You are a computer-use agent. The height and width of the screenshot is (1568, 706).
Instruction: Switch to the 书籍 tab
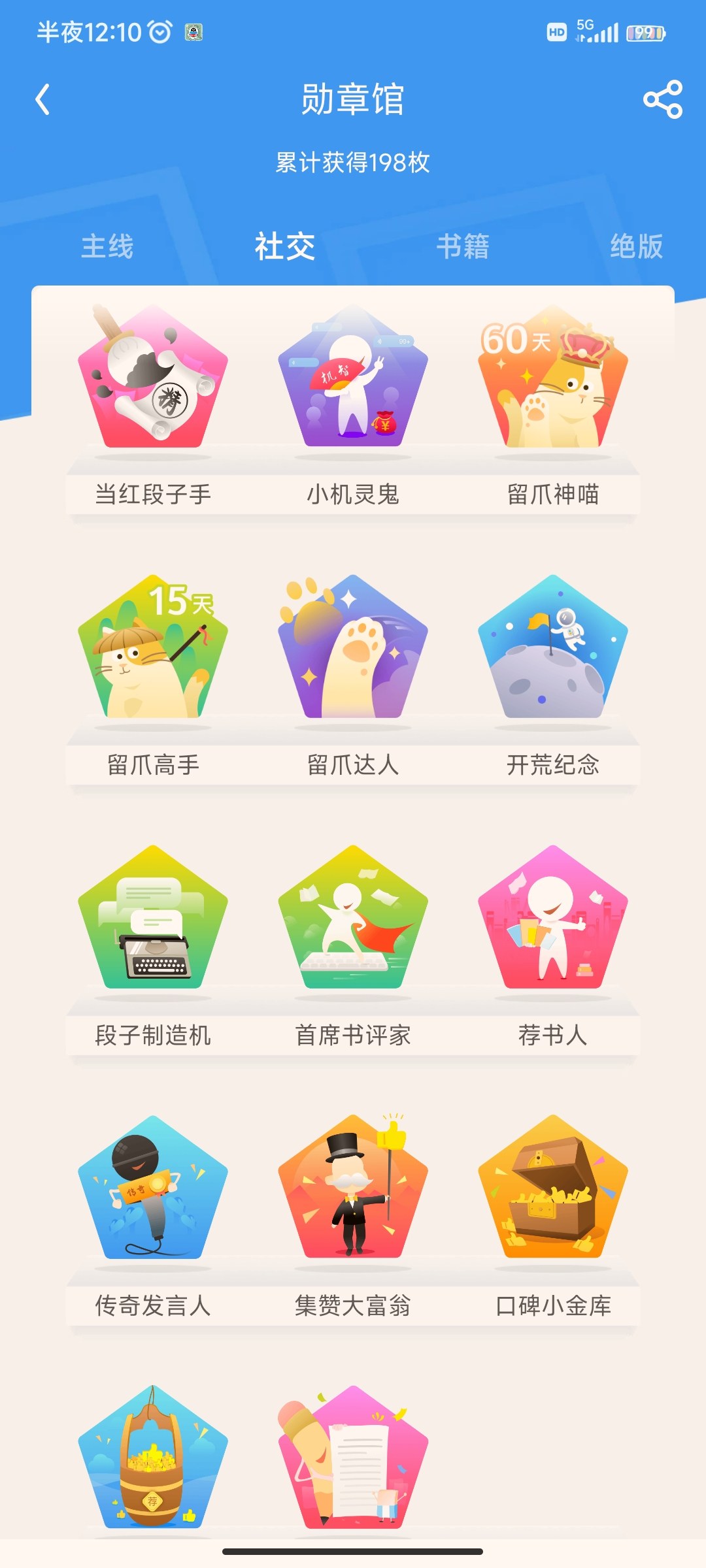[463, 246]
